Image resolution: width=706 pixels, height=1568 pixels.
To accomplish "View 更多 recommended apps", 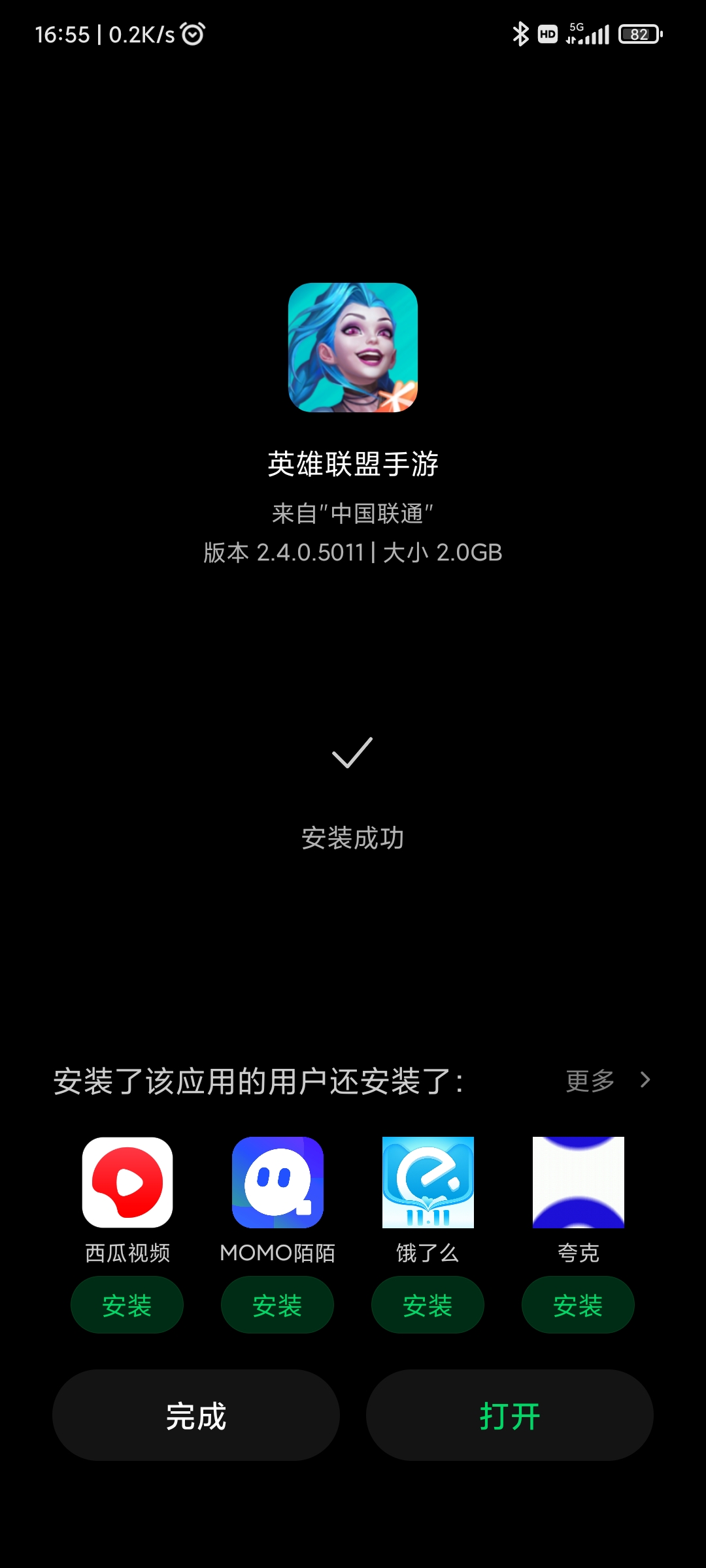I will click(x=608, y=1081).
